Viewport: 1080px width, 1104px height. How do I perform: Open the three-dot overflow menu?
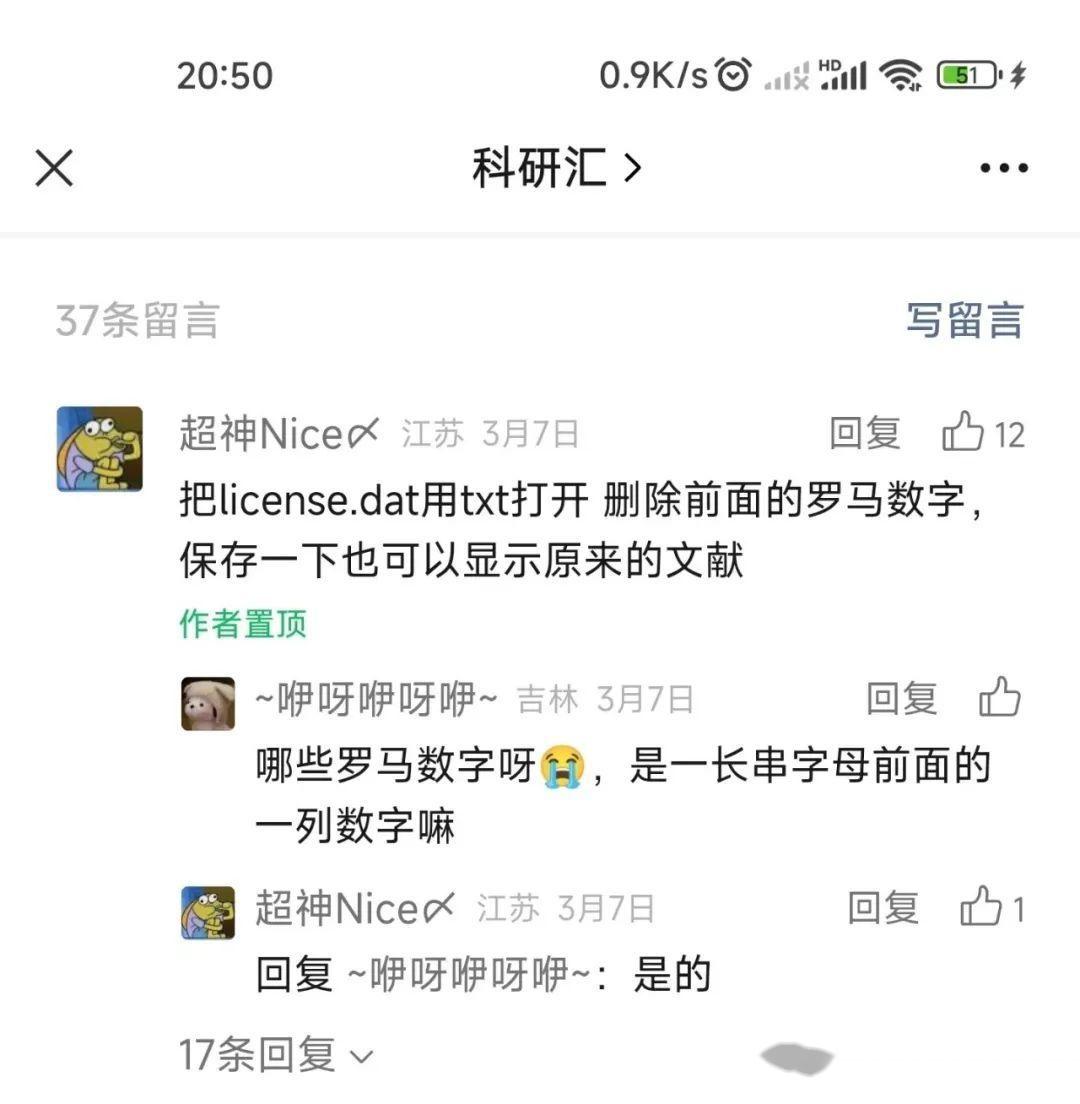[1003, 169]
